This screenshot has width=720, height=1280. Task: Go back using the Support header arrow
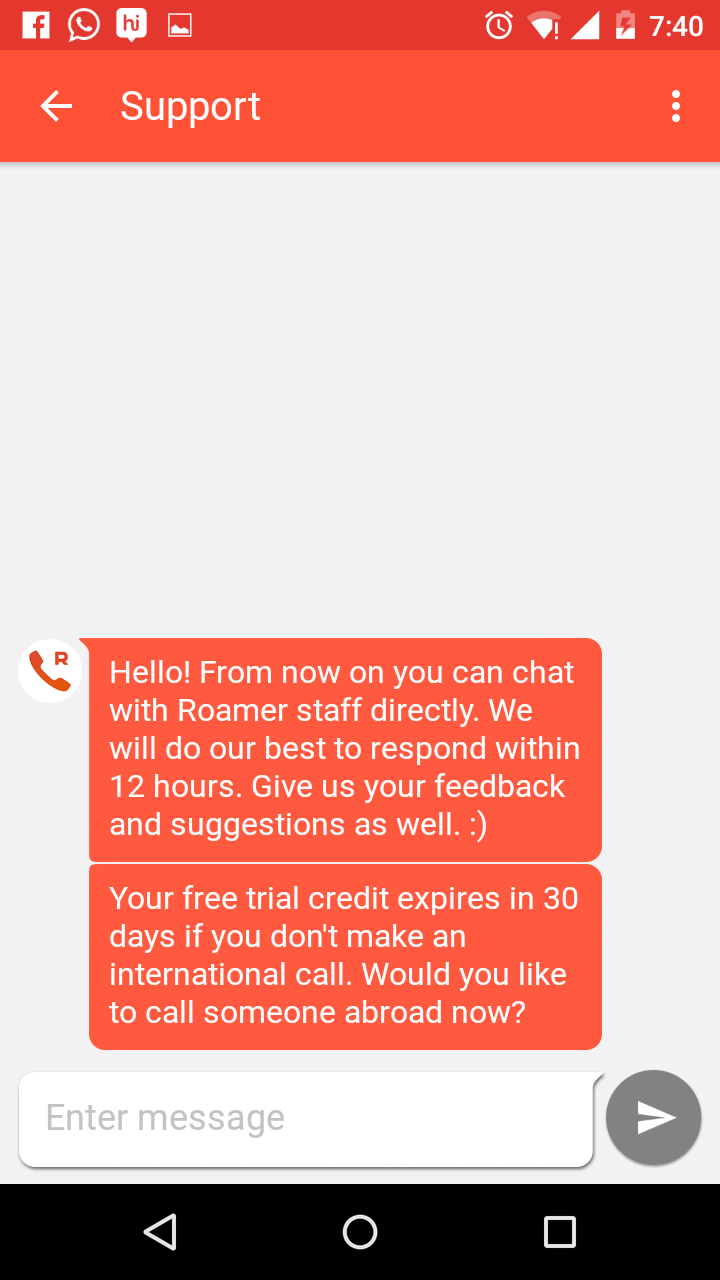coord(56,106)
